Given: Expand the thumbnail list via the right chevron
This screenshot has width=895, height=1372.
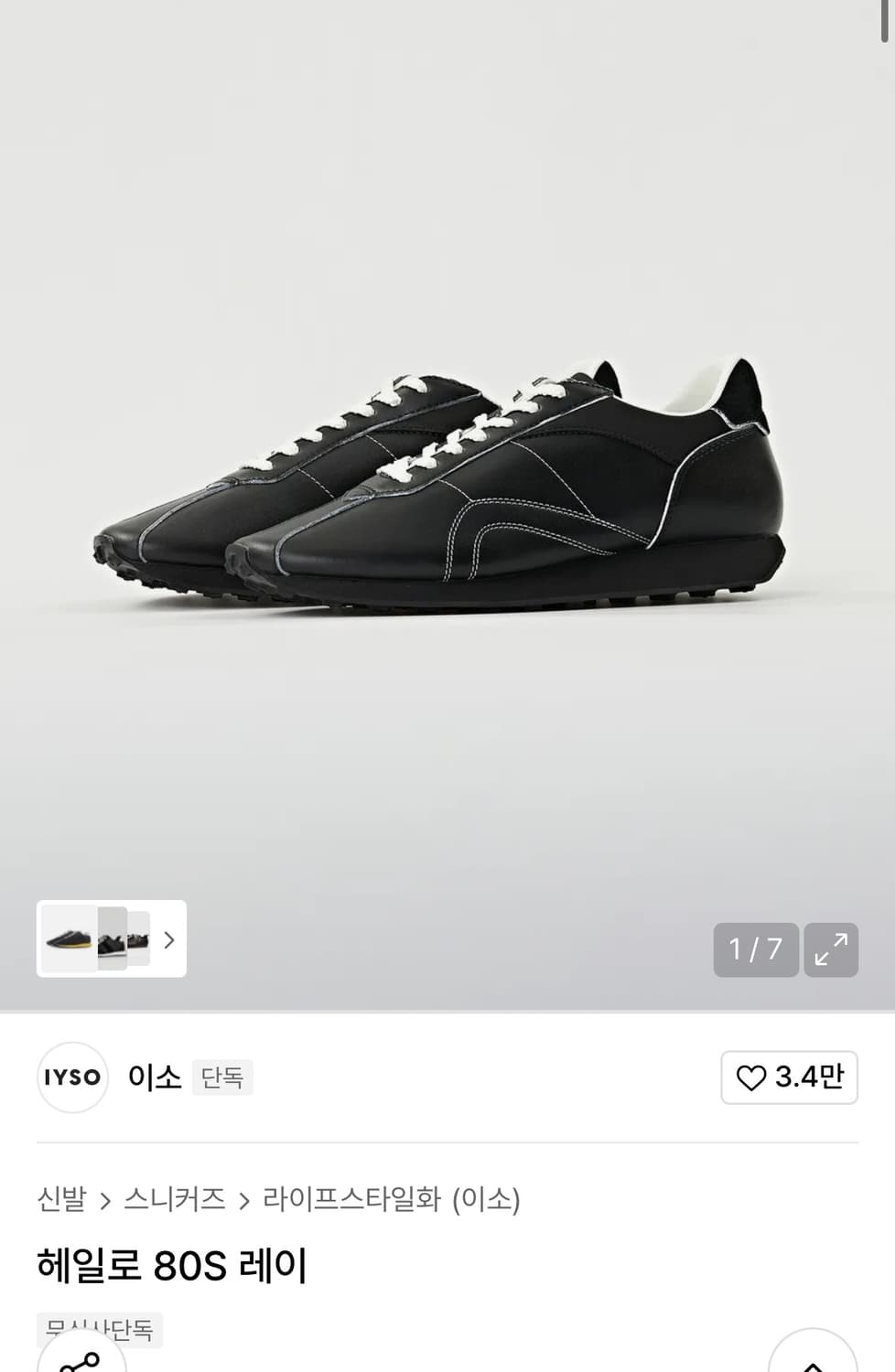Looking at the screenshot, I should tap(167, 940).
